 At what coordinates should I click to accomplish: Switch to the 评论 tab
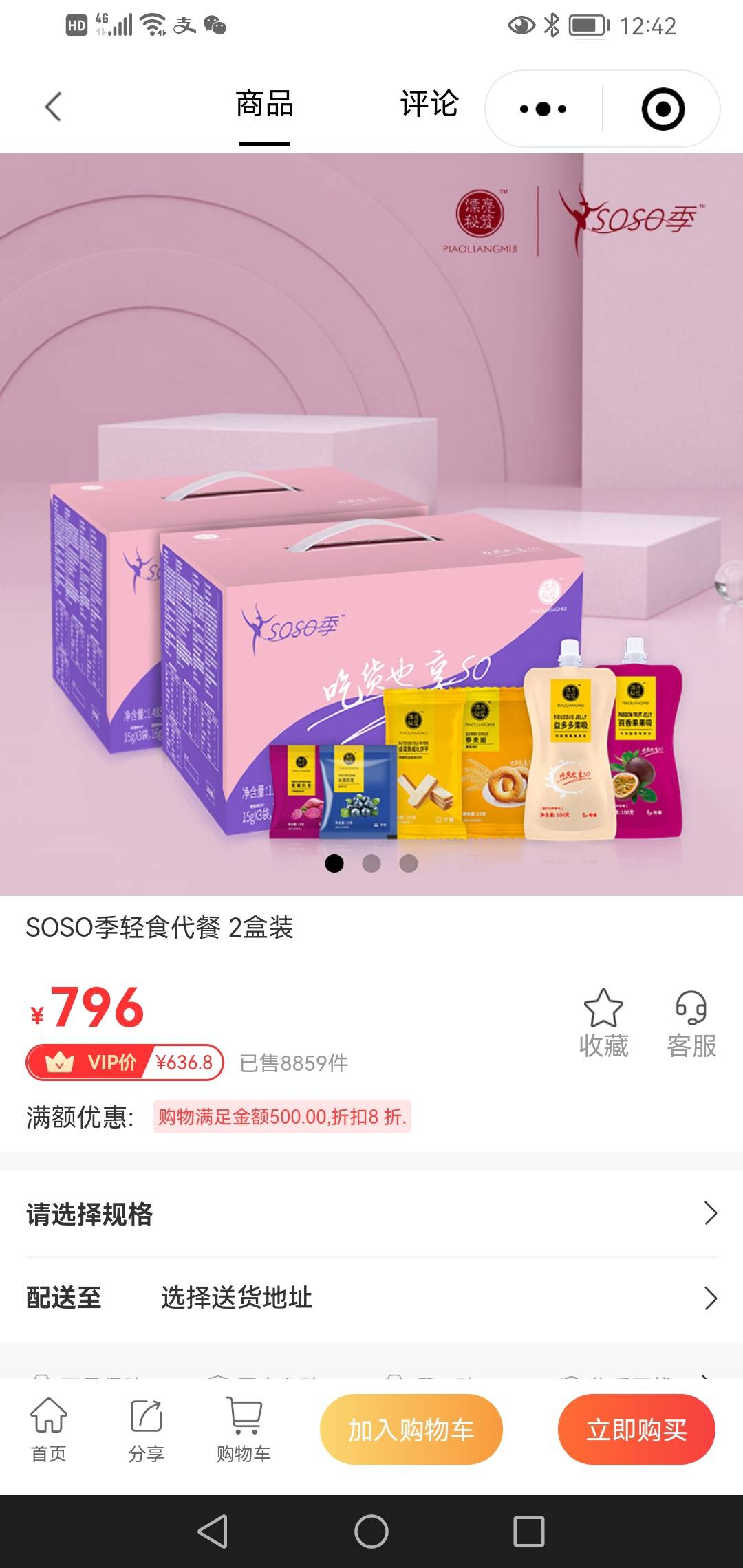tap(429, 105)
